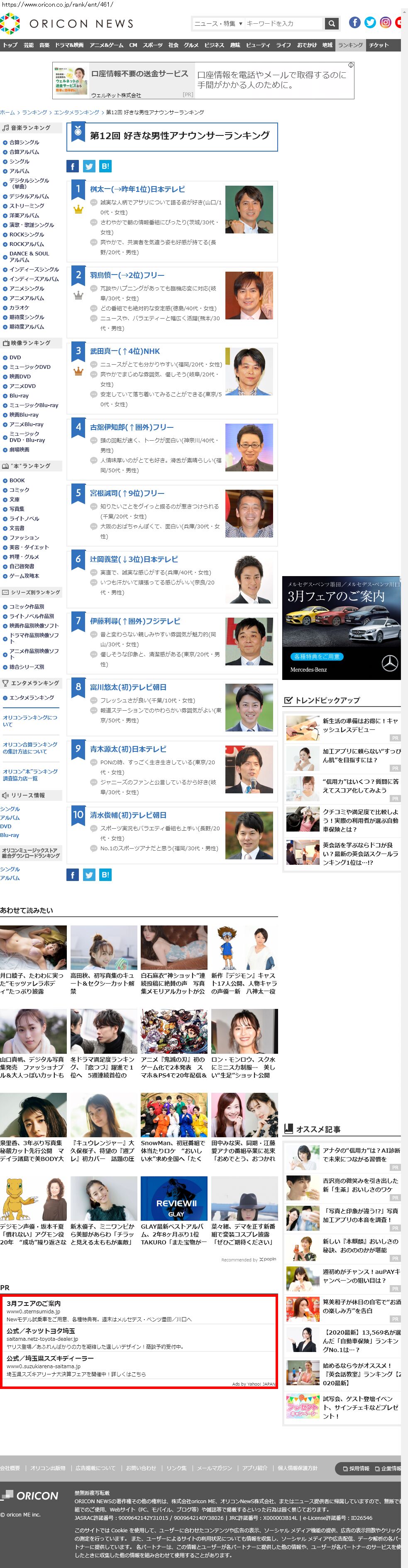Open ミュージックDVD ranking link
408x1568 pixels.
pos(30,367)
